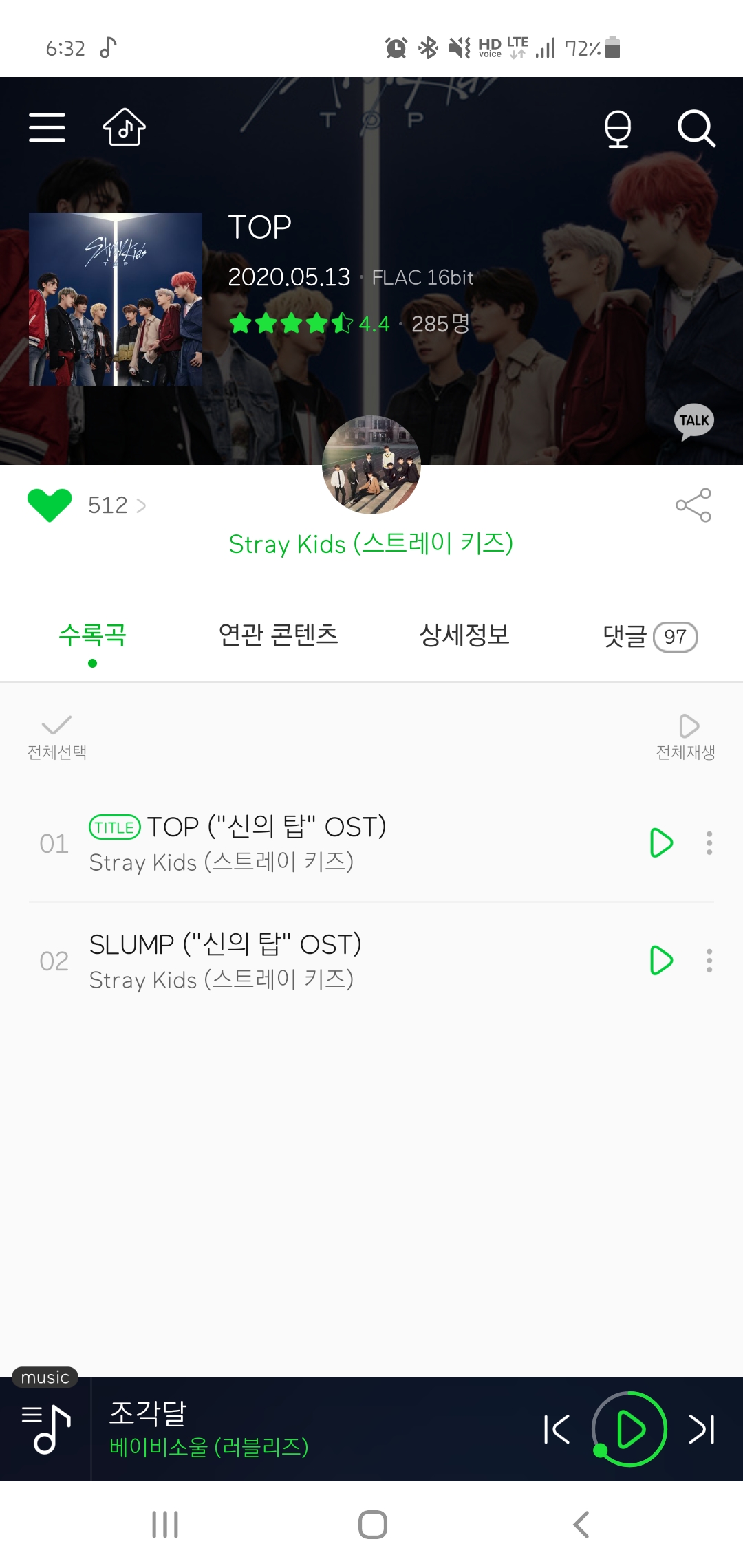Open more options for TOP track
The width and height of the screenshot is (743, 1568).
tap(709, 842)
